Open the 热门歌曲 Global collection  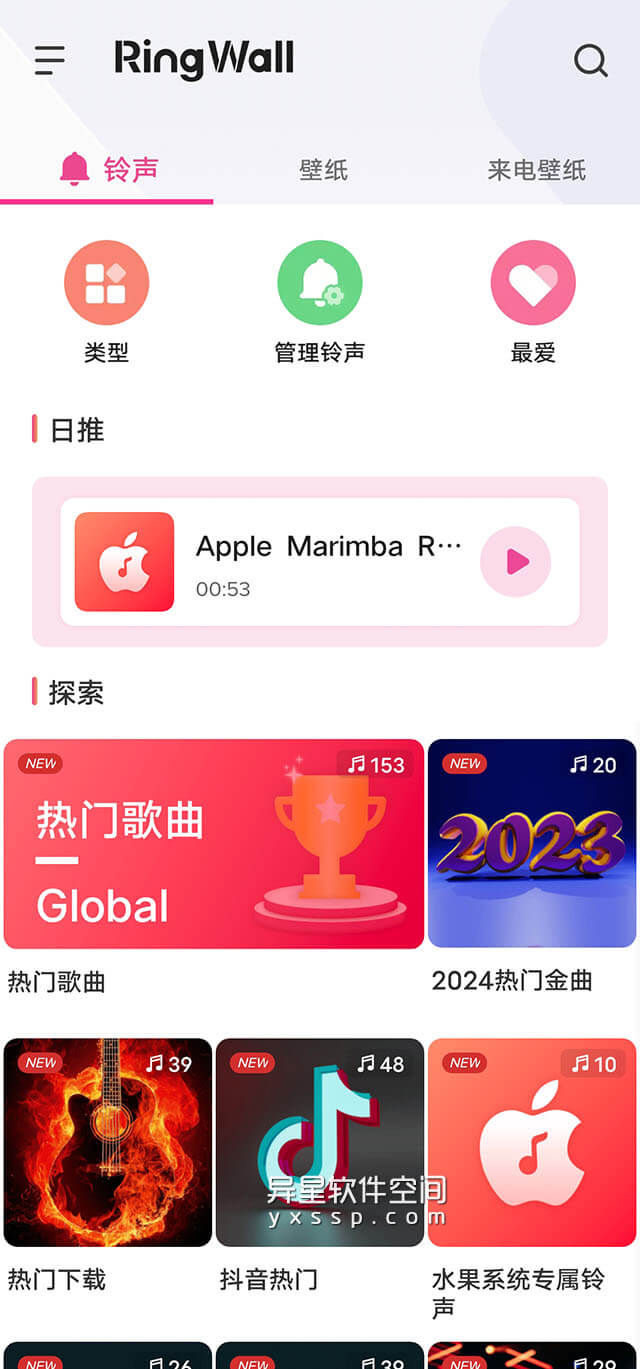click(214, 843)
